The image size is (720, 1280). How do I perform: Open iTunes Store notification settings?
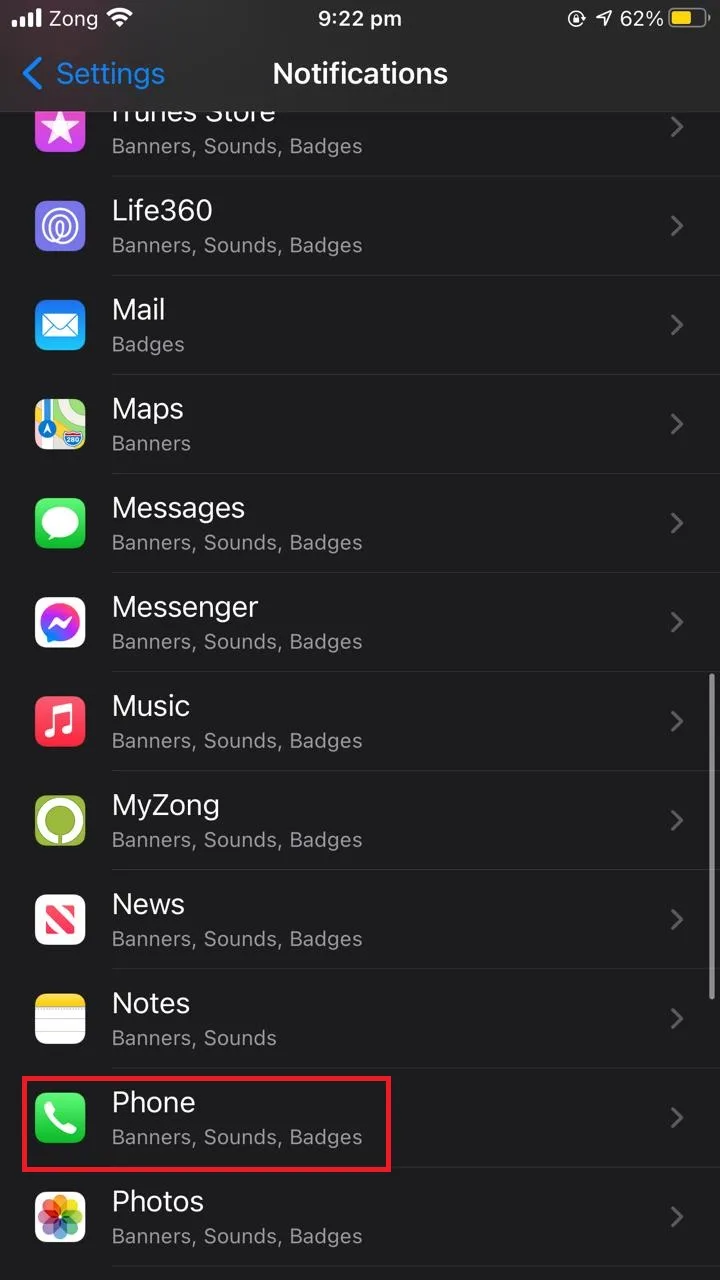[360, 138]
